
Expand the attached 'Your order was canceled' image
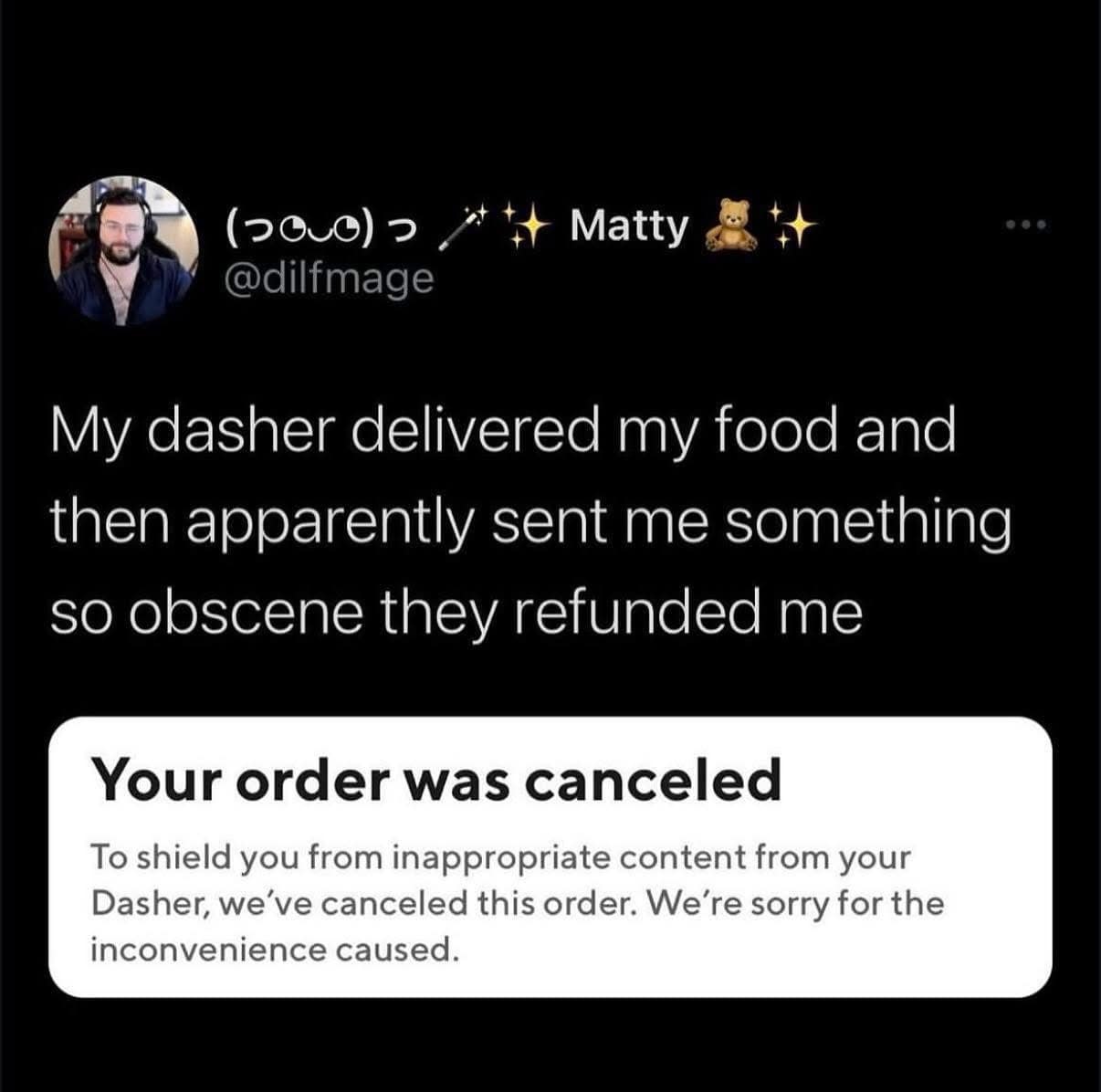(x=550, y=856)
